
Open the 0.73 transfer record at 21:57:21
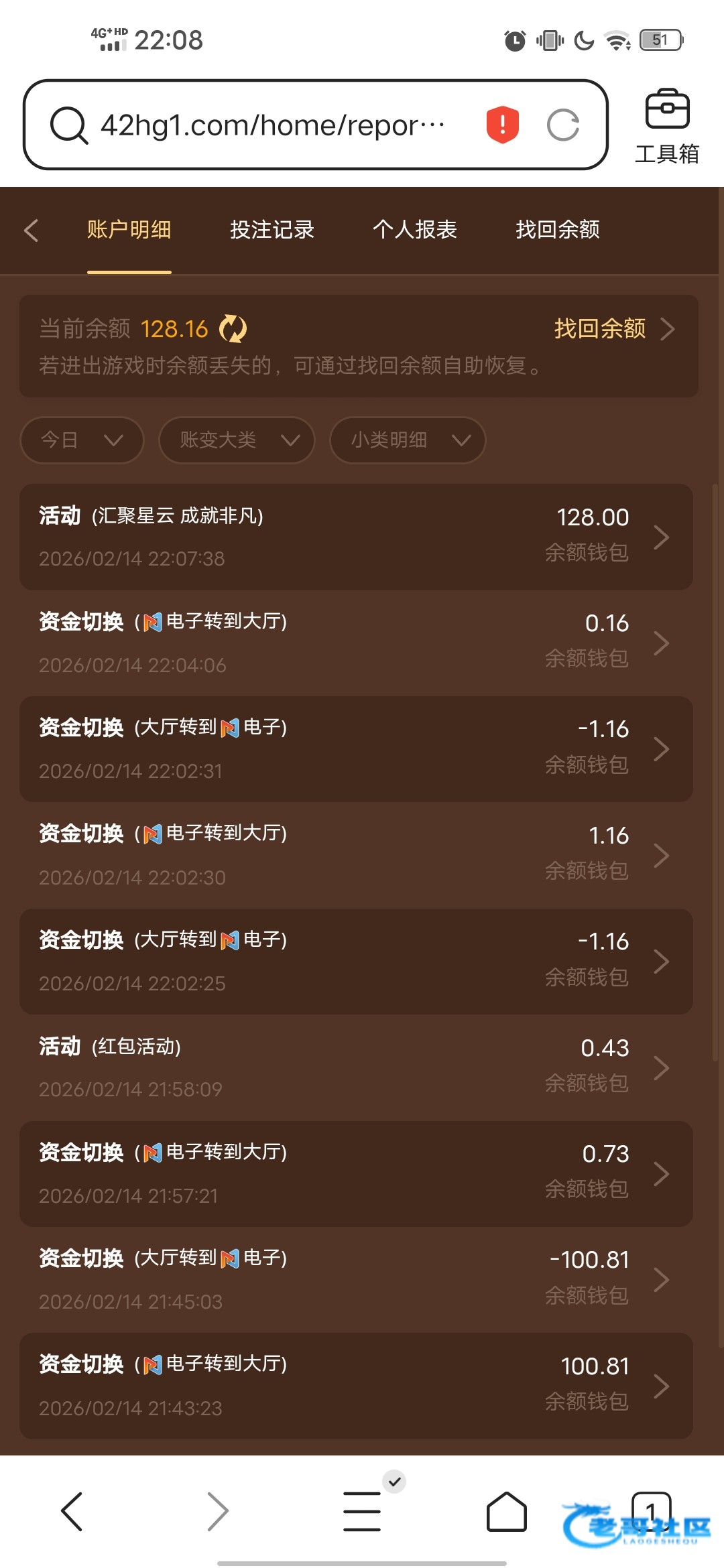355,1174
